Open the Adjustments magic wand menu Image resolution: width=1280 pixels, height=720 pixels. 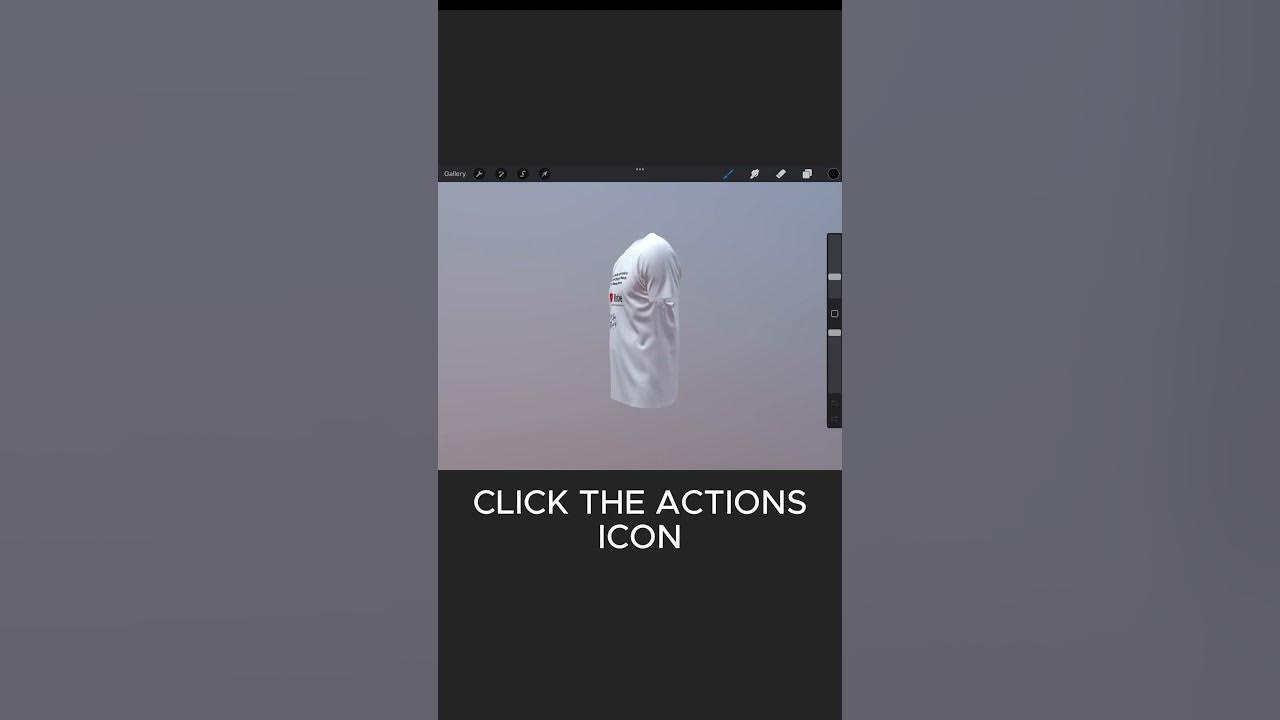coord(501,174)
